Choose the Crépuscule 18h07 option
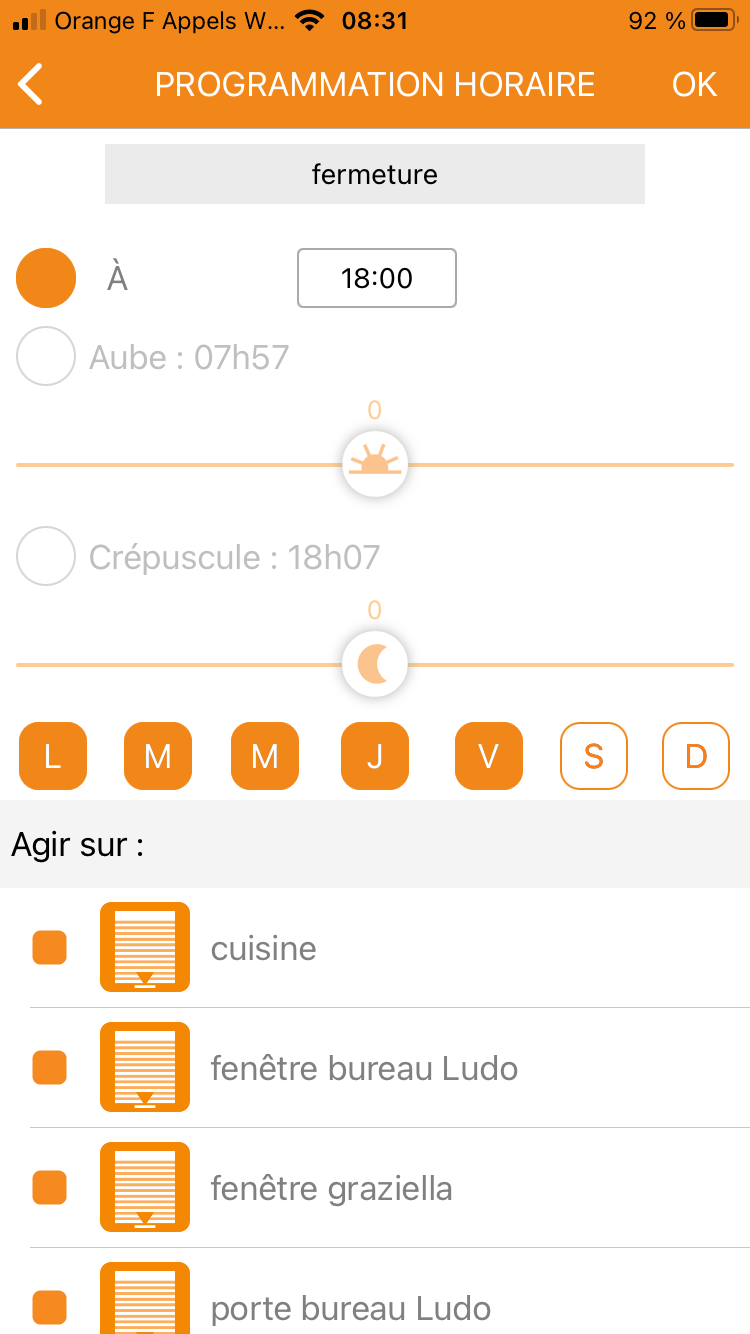The width and height of the screenshot is (750, 1334). point(46,557)
